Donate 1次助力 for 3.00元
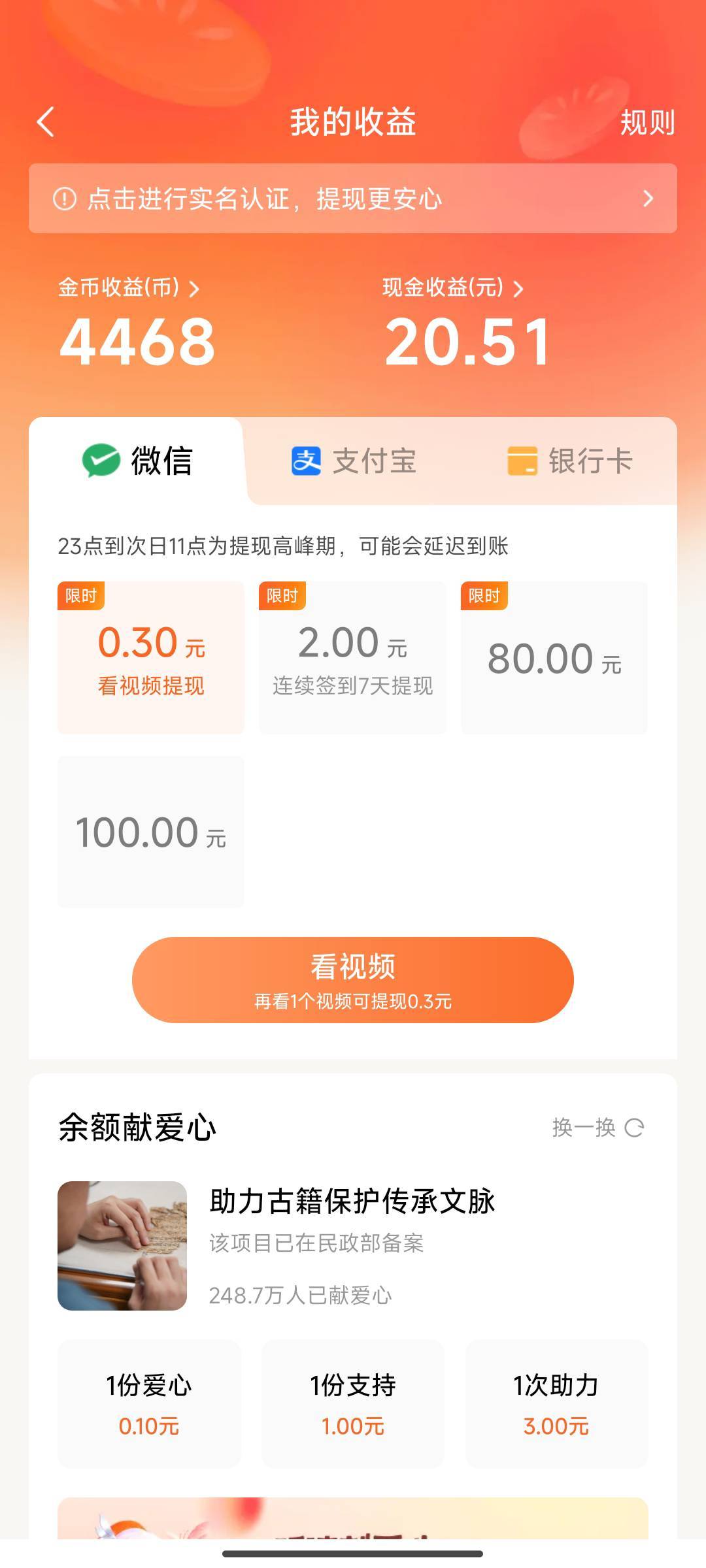Viewport: 706px width, 1568px height. click(x=556, y=1404)
